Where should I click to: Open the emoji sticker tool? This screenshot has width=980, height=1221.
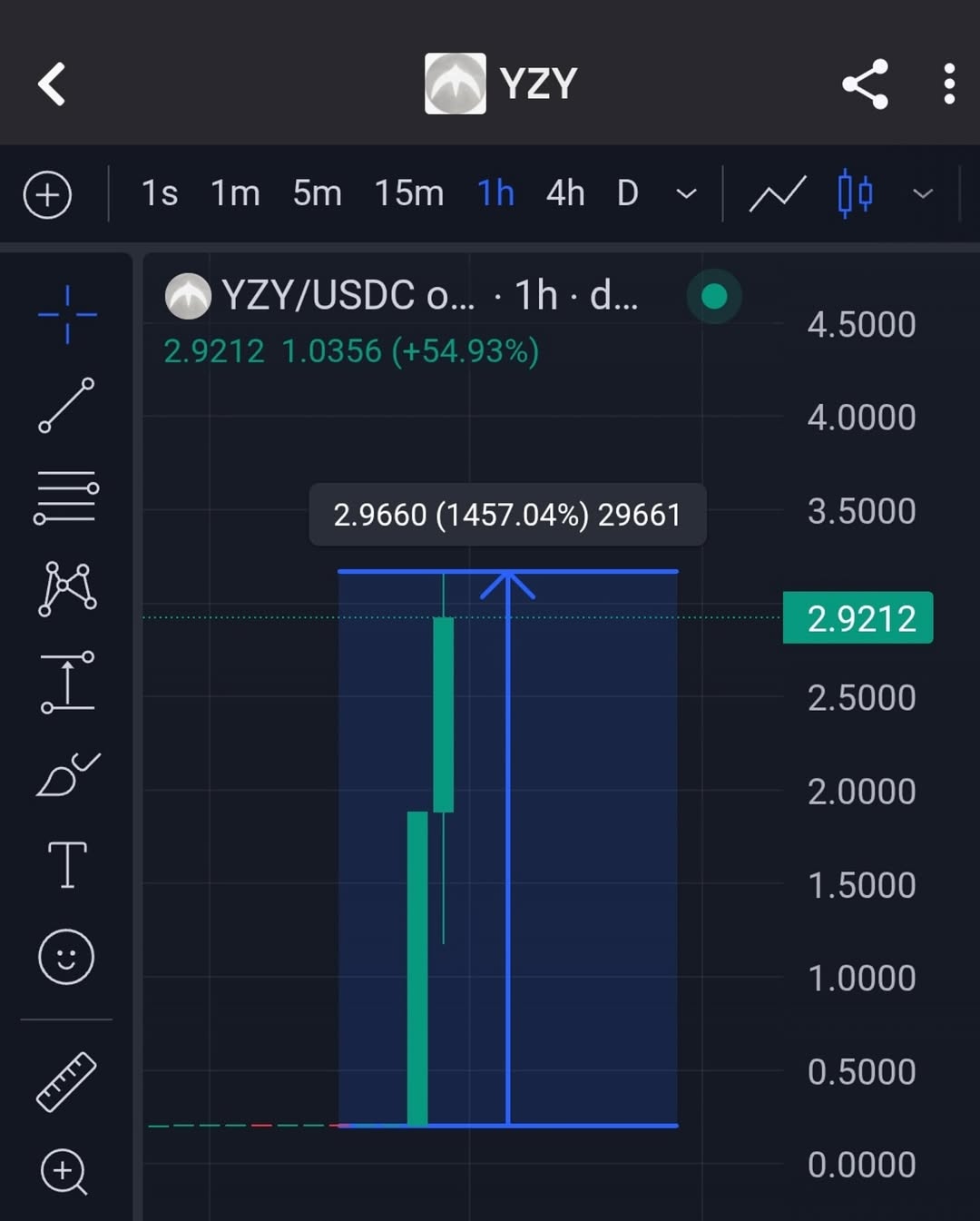(x=66, y=957)
